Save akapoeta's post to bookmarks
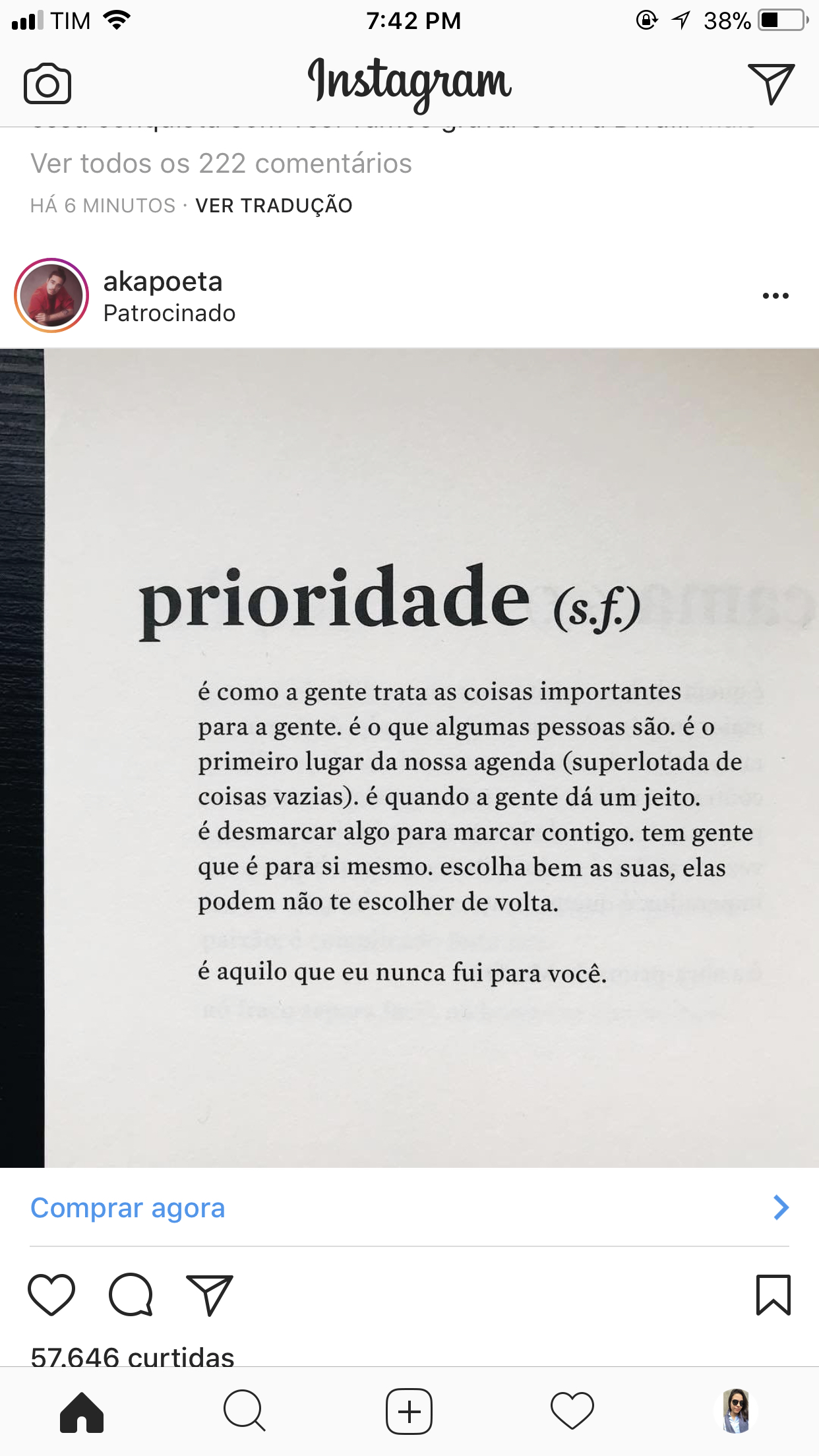Image resolution: width=819 pixels, height=1456 pixels. [x=773, y=1295]
